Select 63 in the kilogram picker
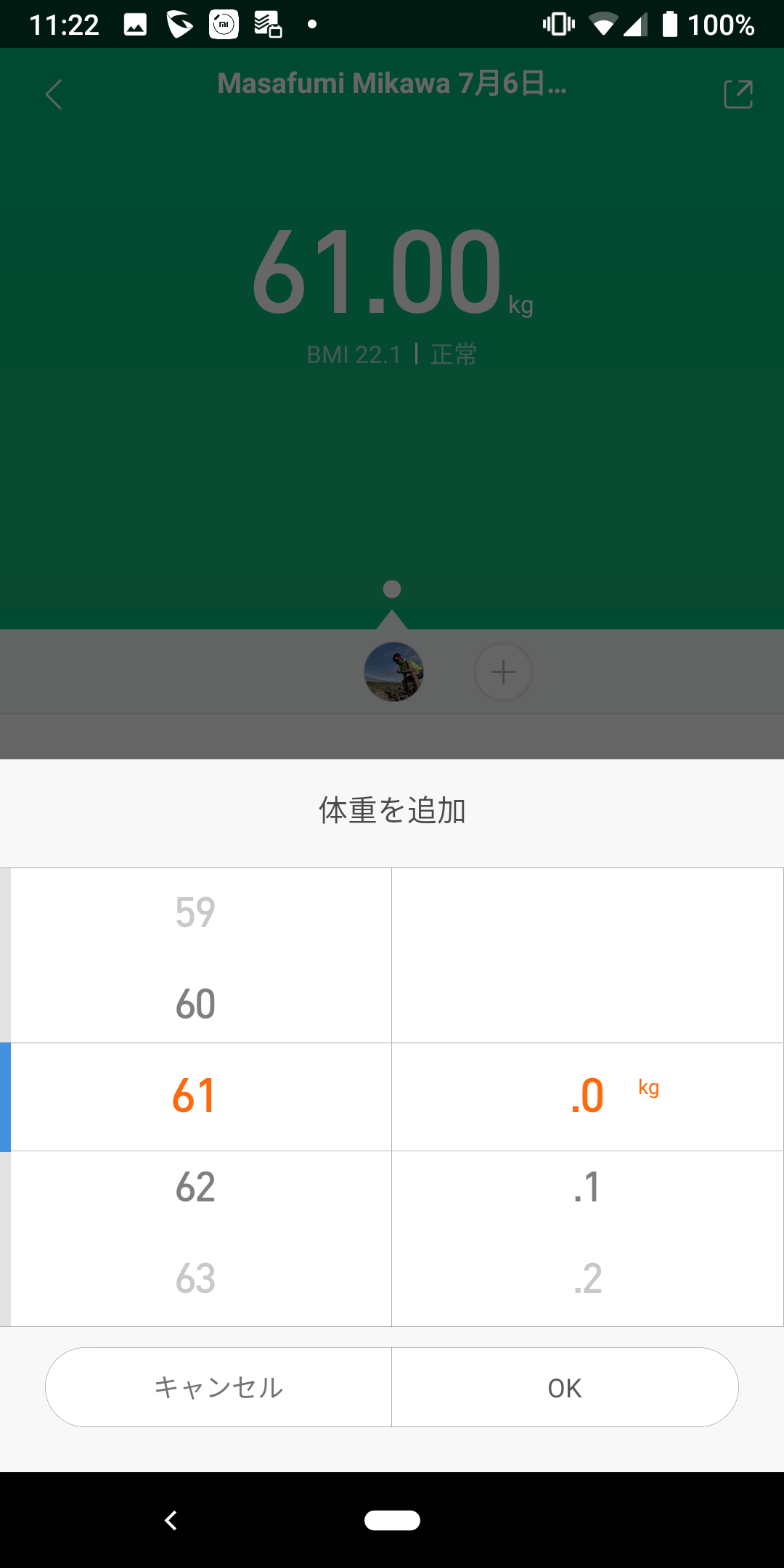Image resolution: width=784 pixels, height=1568 pixels. [195, 1279]
